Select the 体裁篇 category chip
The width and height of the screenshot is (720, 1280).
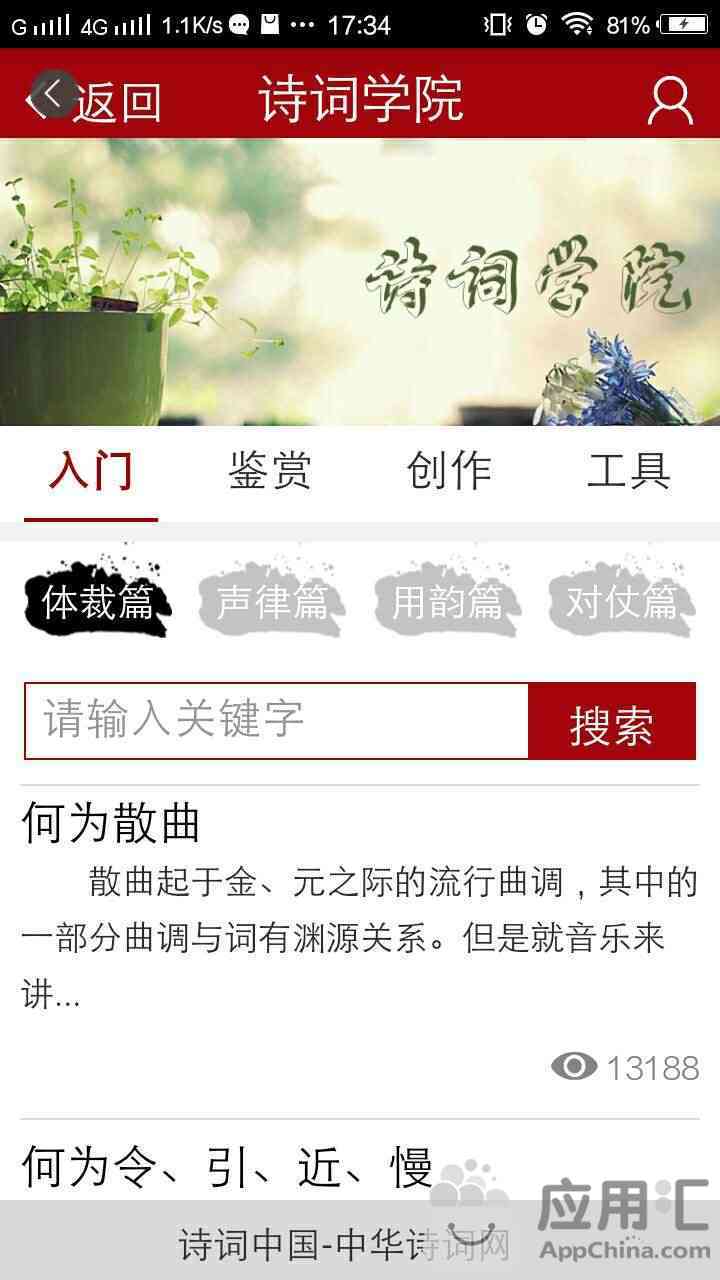[97, 602]
